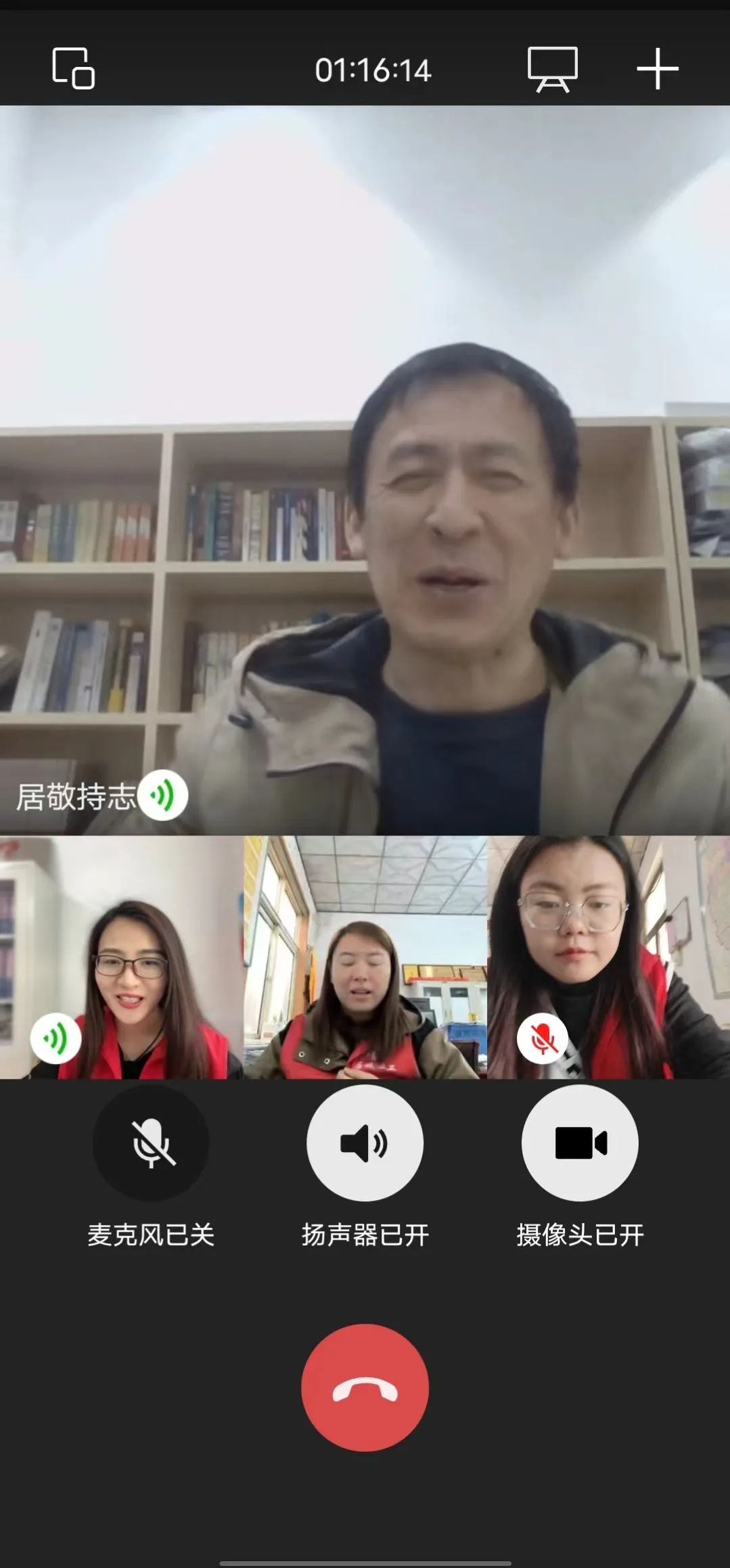This screenshot has height=1568, width=730.
Task: Hang up the video call
Action: (x=365, y=1387)
